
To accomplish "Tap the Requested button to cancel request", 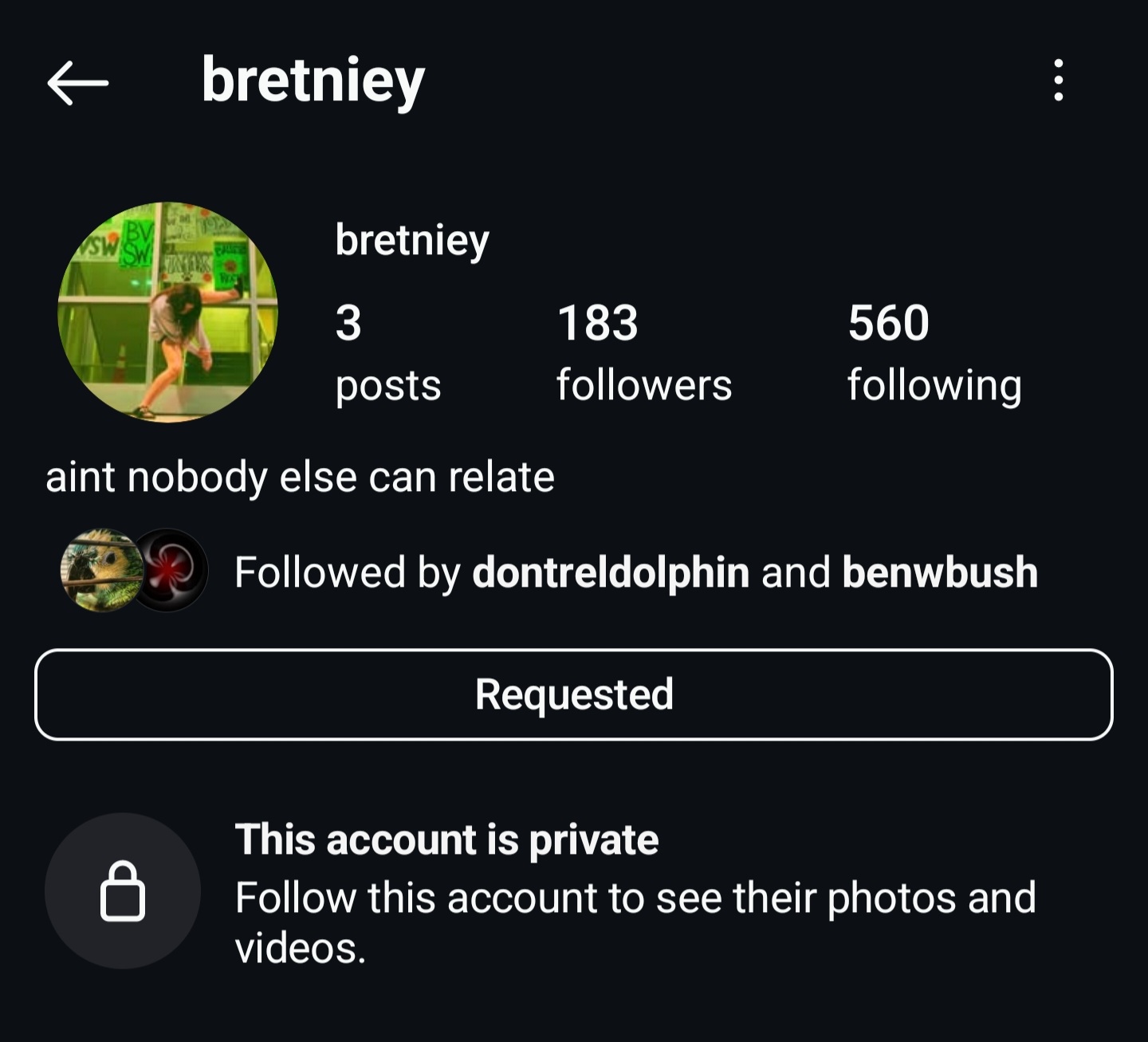I will [574, 694].
